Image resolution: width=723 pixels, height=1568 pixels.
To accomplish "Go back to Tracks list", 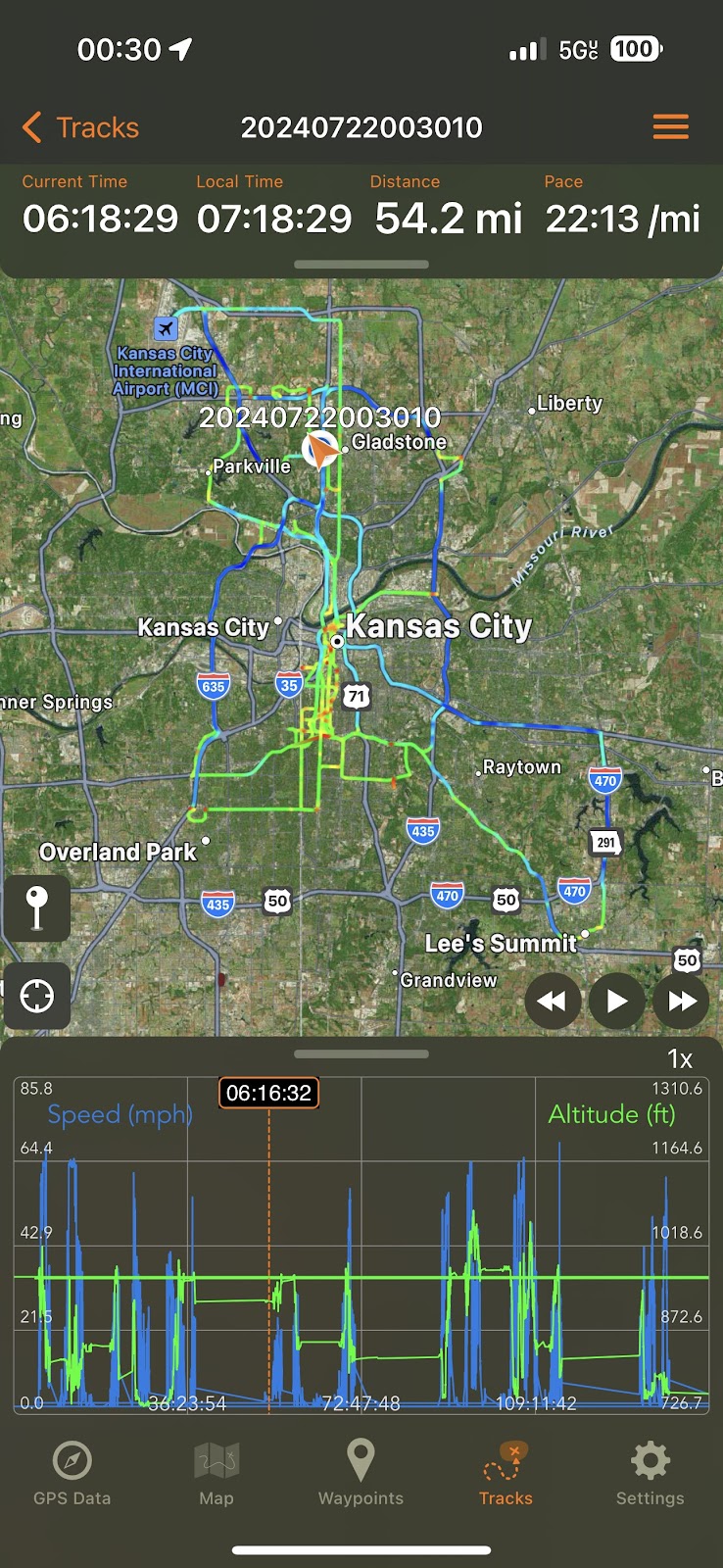I will coord(80,127).
